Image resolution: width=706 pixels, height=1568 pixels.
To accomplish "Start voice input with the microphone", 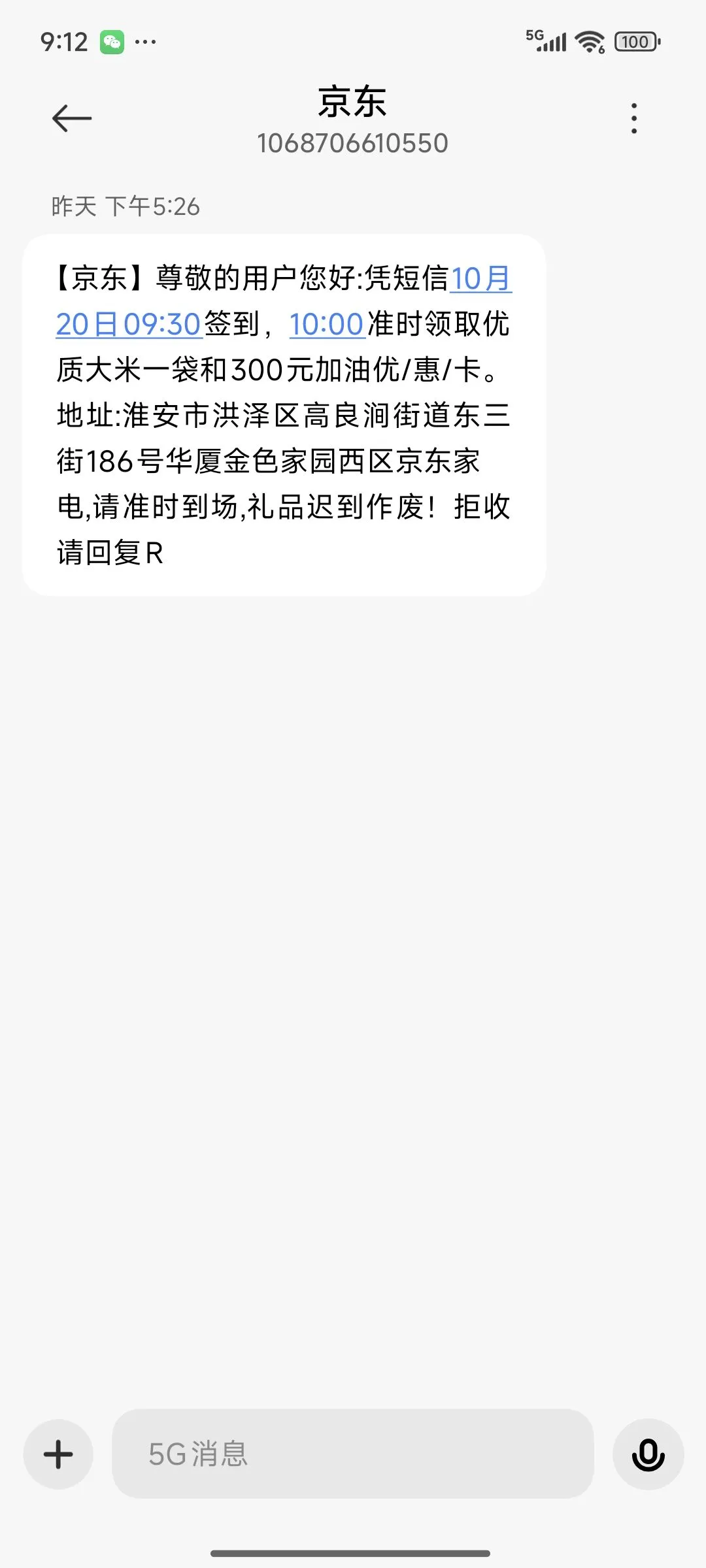I will [648, 1454].
